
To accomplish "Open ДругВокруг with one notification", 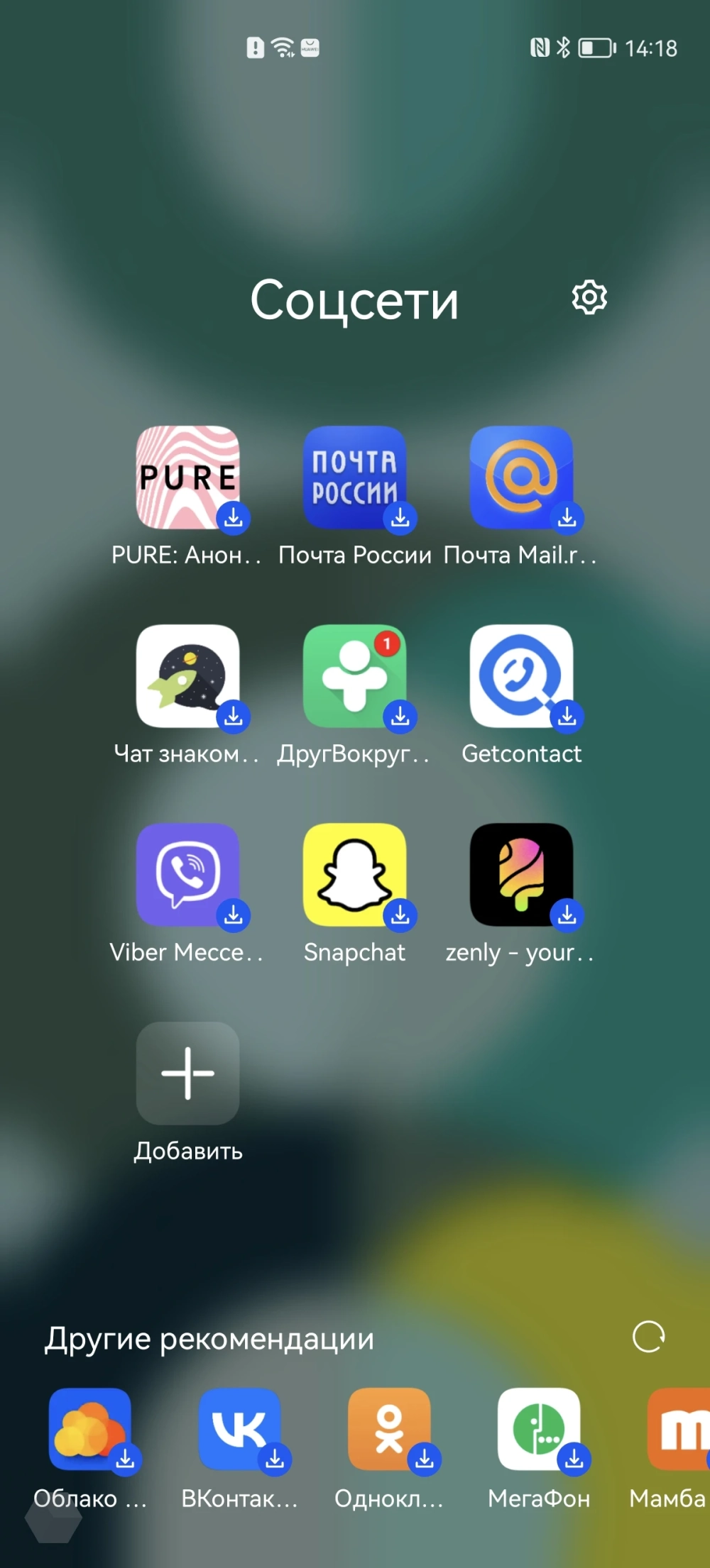I will click(354, 676).
